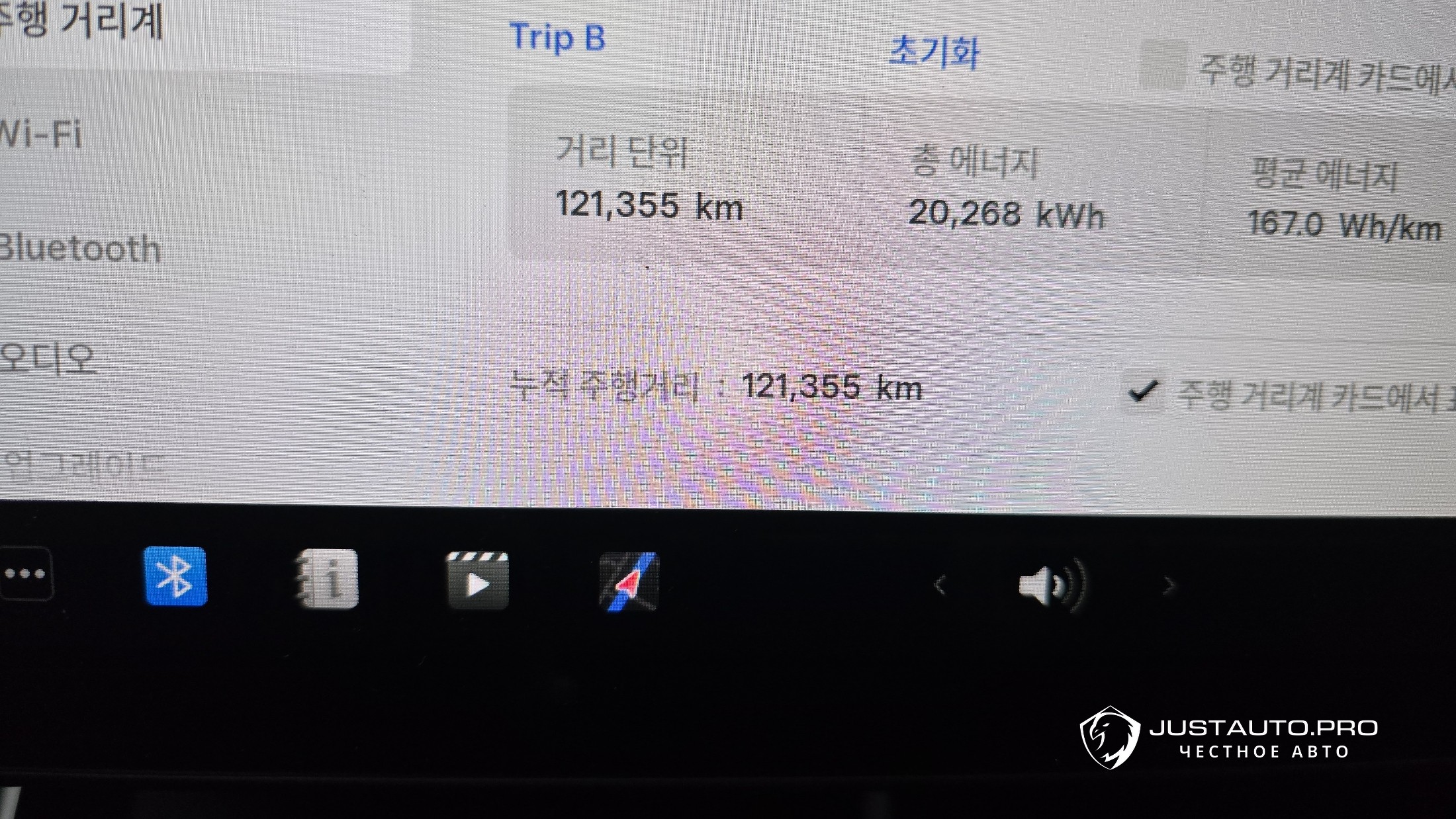Launch the blue Bluetooth app icon

175,576
